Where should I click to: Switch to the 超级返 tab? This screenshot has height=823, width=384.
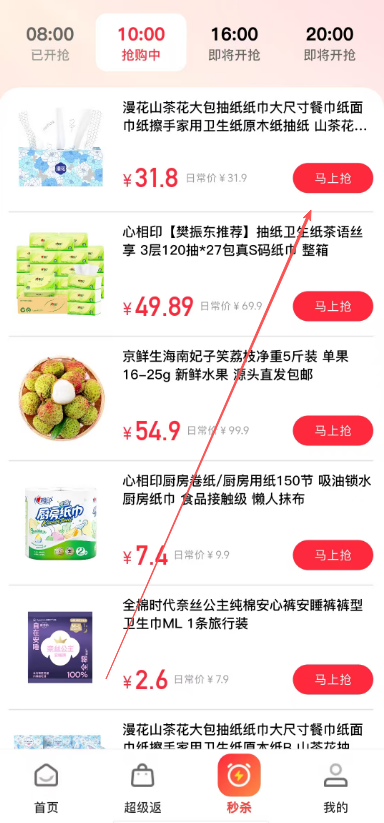(x=143, y=787)
